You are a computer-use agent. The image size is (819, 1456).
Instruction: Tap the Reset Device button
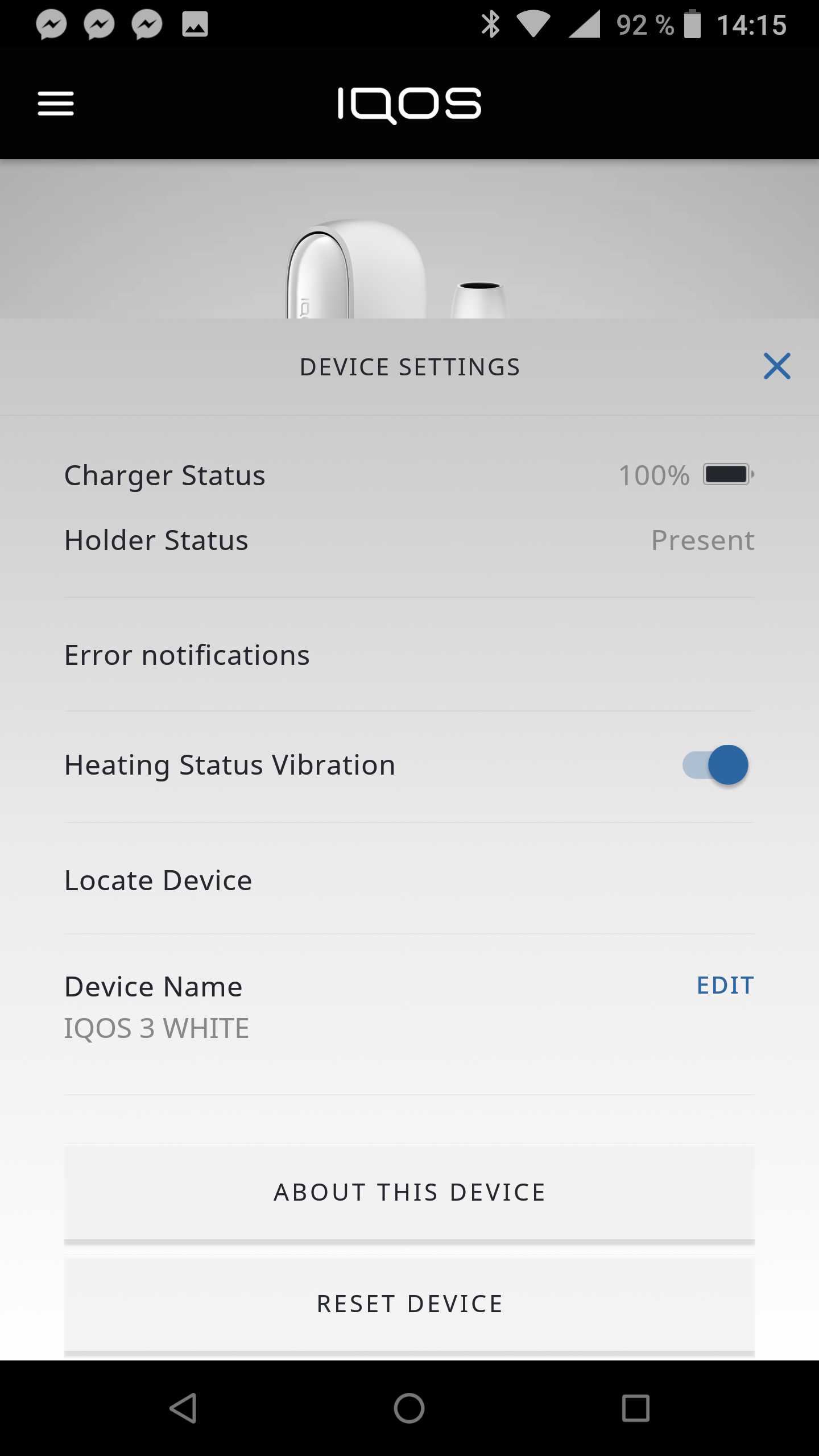click(409, 1304)
